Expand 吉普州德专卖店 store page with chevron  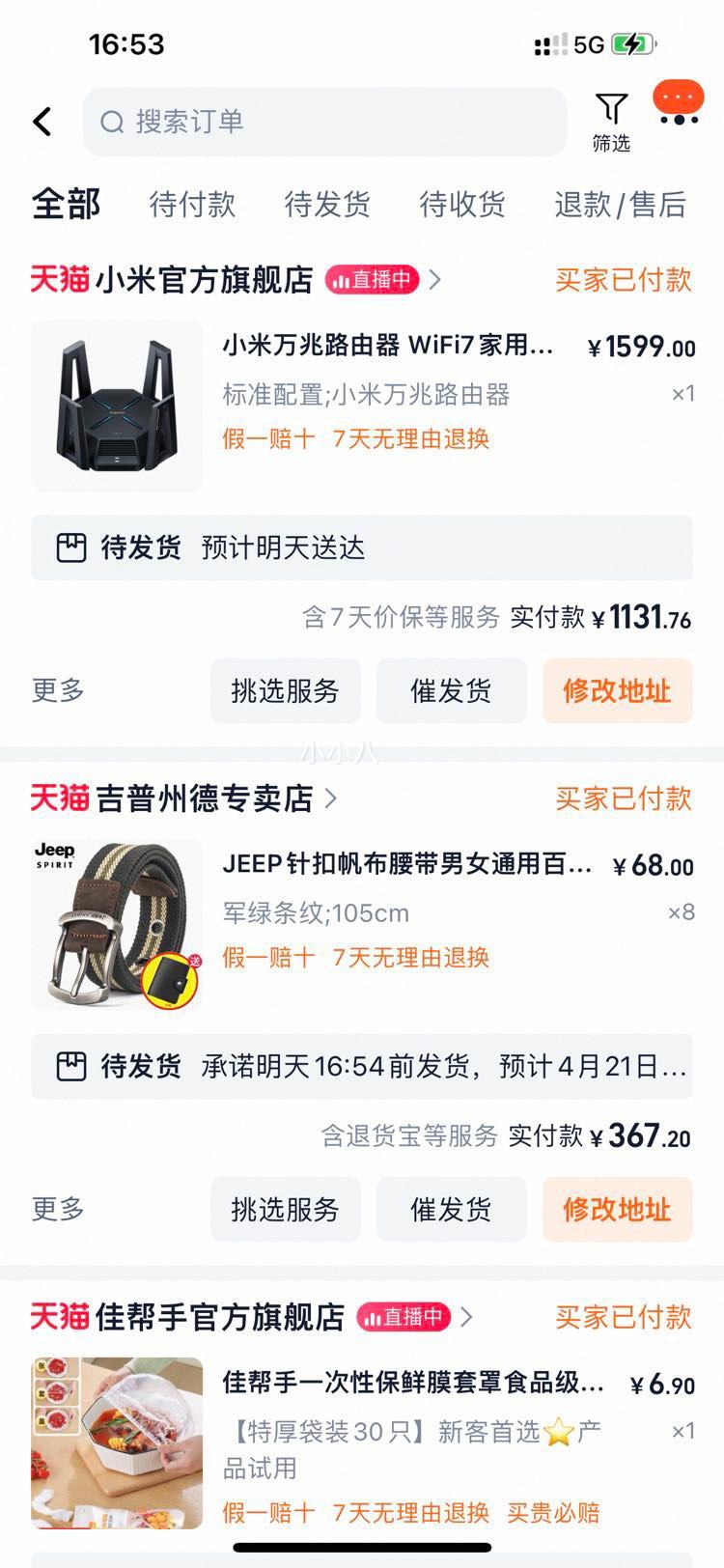click(x=330, y=799)
